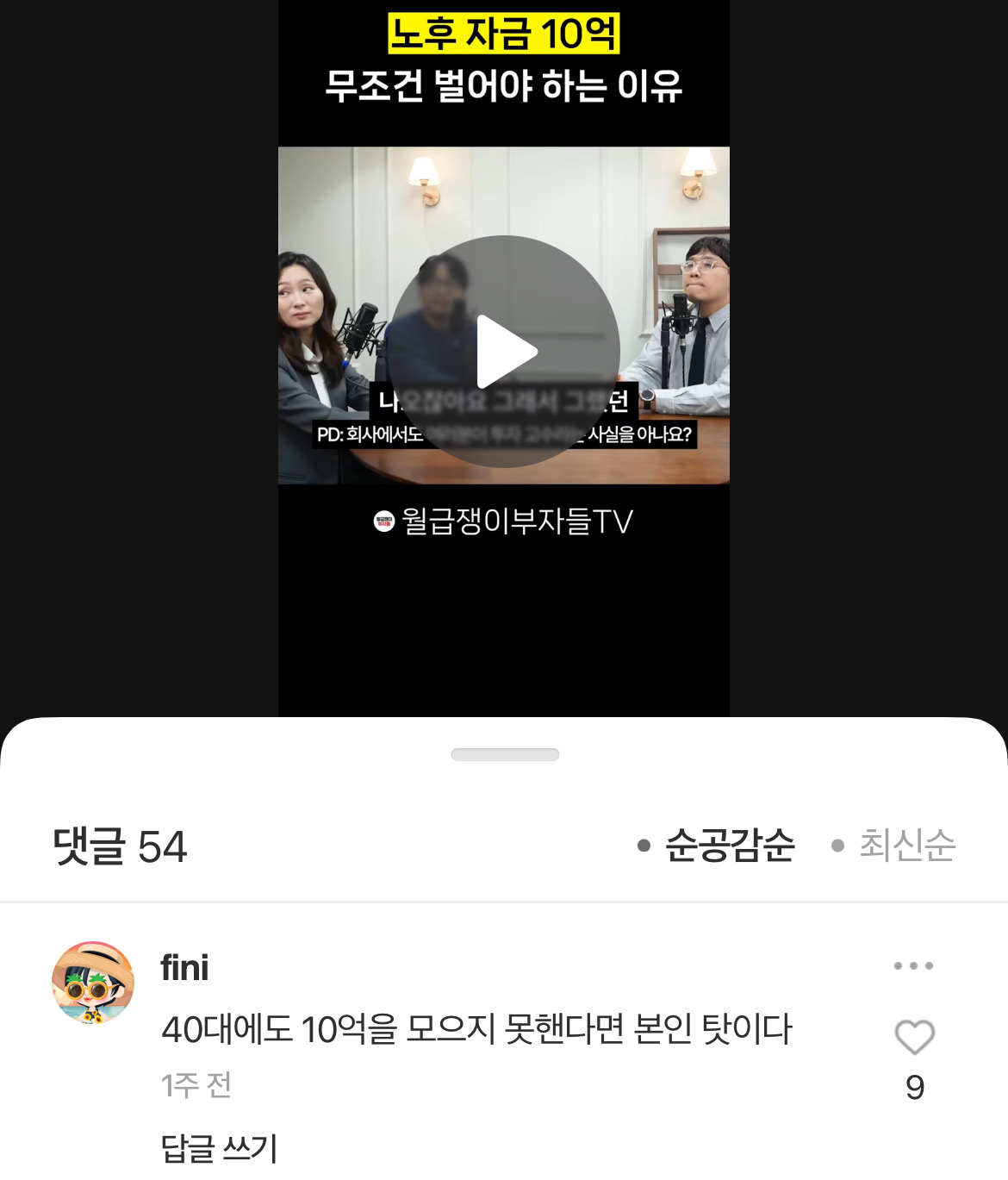Tap 답글 쓰기 under fini's comment

coord(219,1148)
